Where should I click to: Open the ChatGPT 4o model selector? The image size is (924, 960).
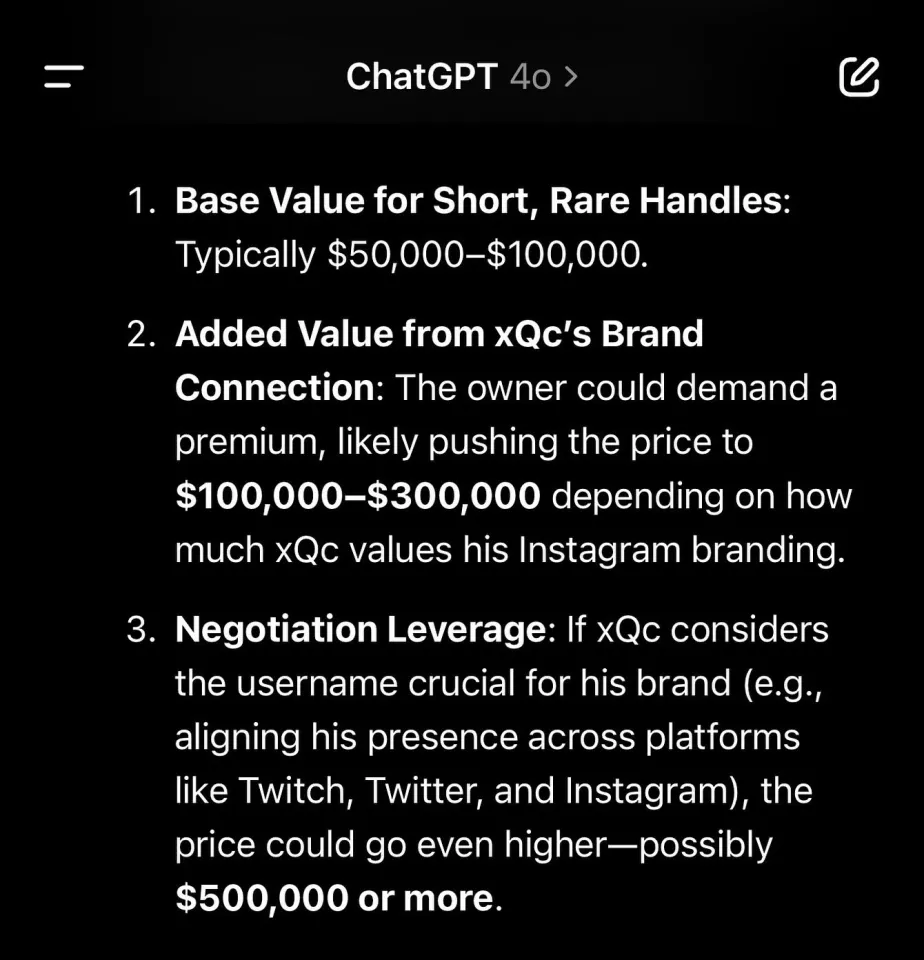tap(461, 76)
